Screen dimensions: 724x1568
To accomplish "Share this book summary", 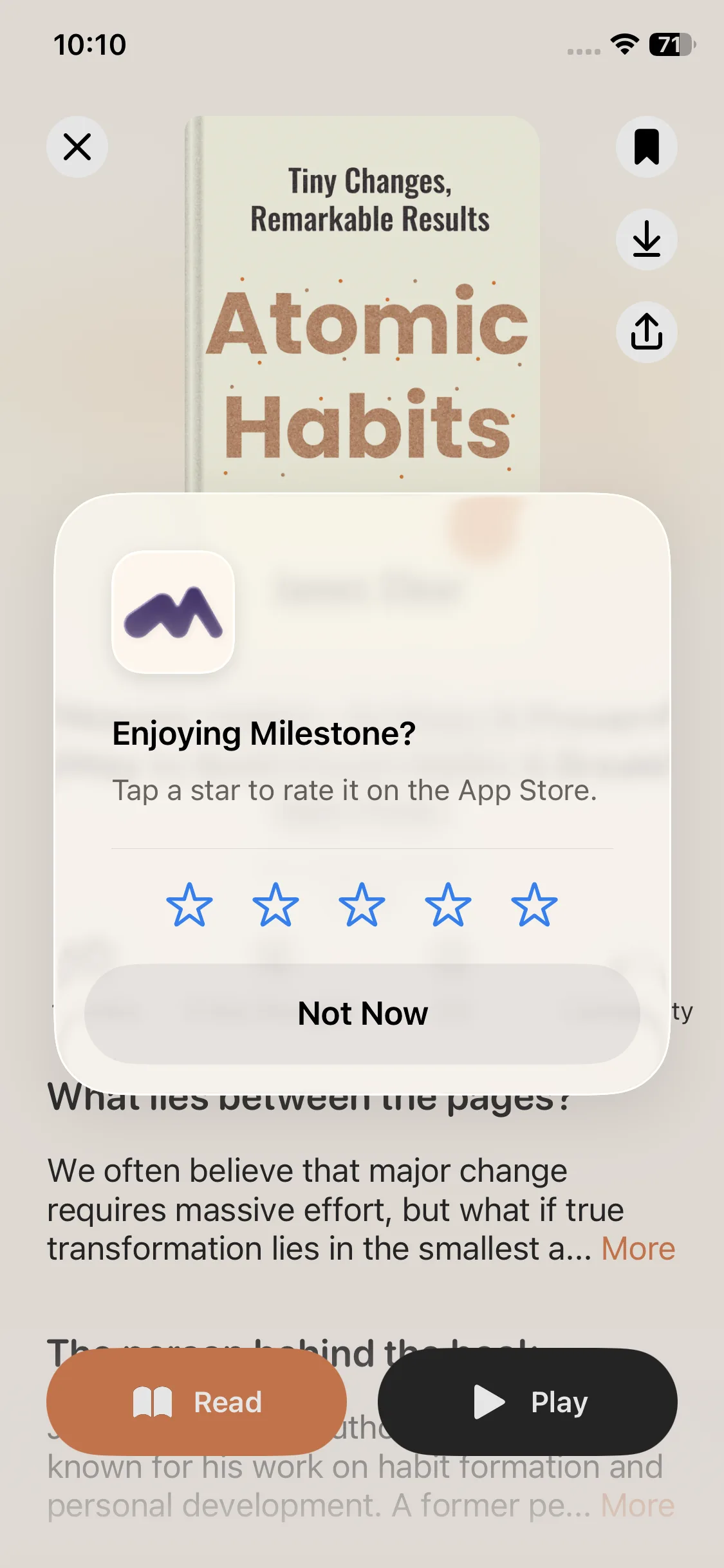I will [646, 332].
